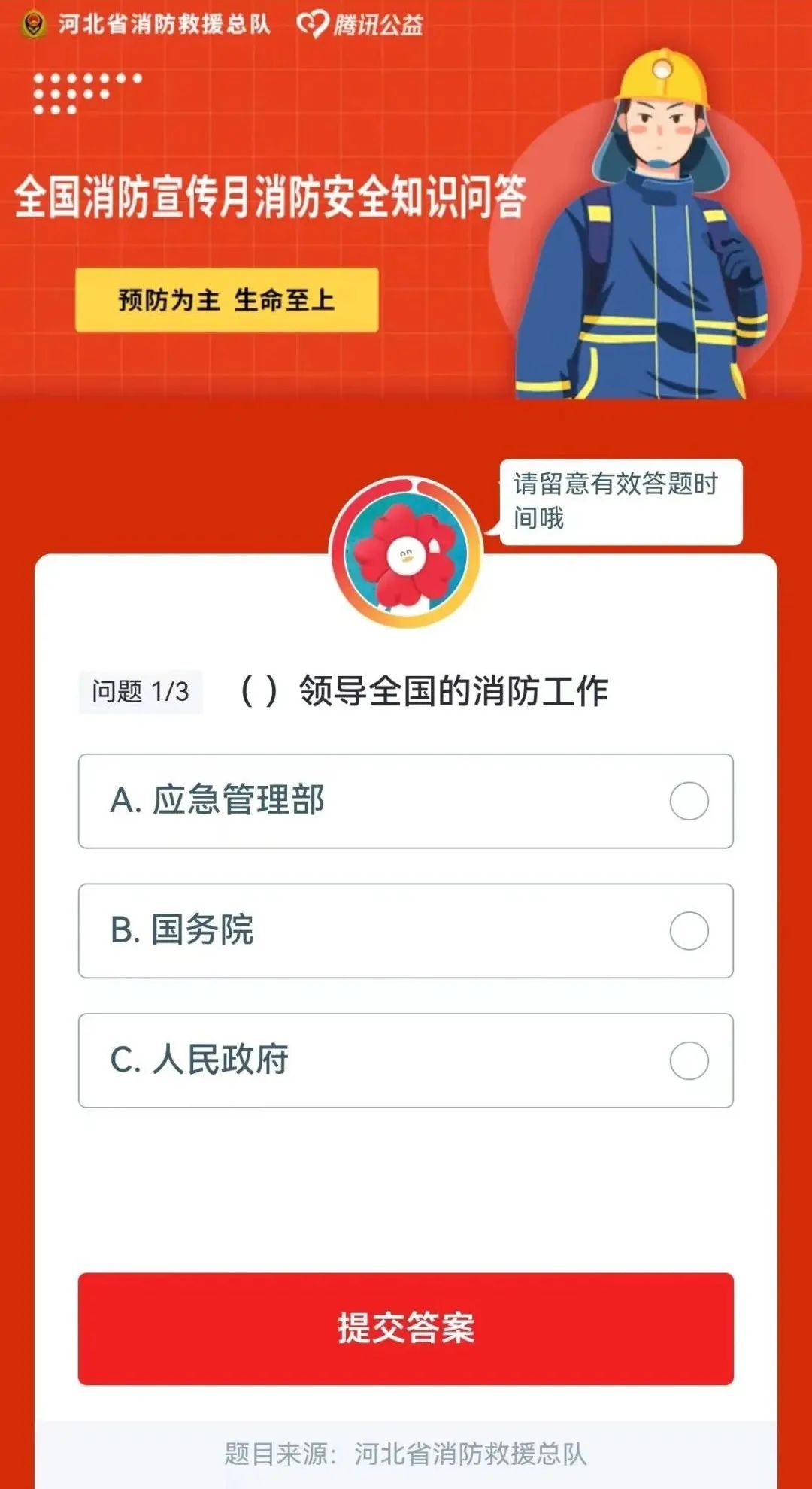Choose option B. 国务院
Viewport: 812px width, 1489px height.
pyautogui.click(x=405, y=931)
